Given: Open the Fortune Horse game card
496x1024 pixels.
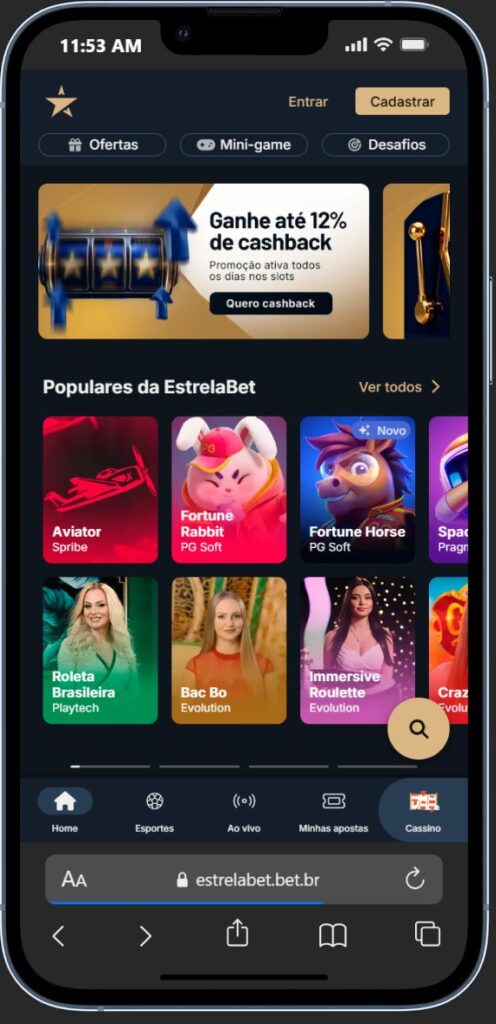Looking at the screenshot, I should coord(358,490).
